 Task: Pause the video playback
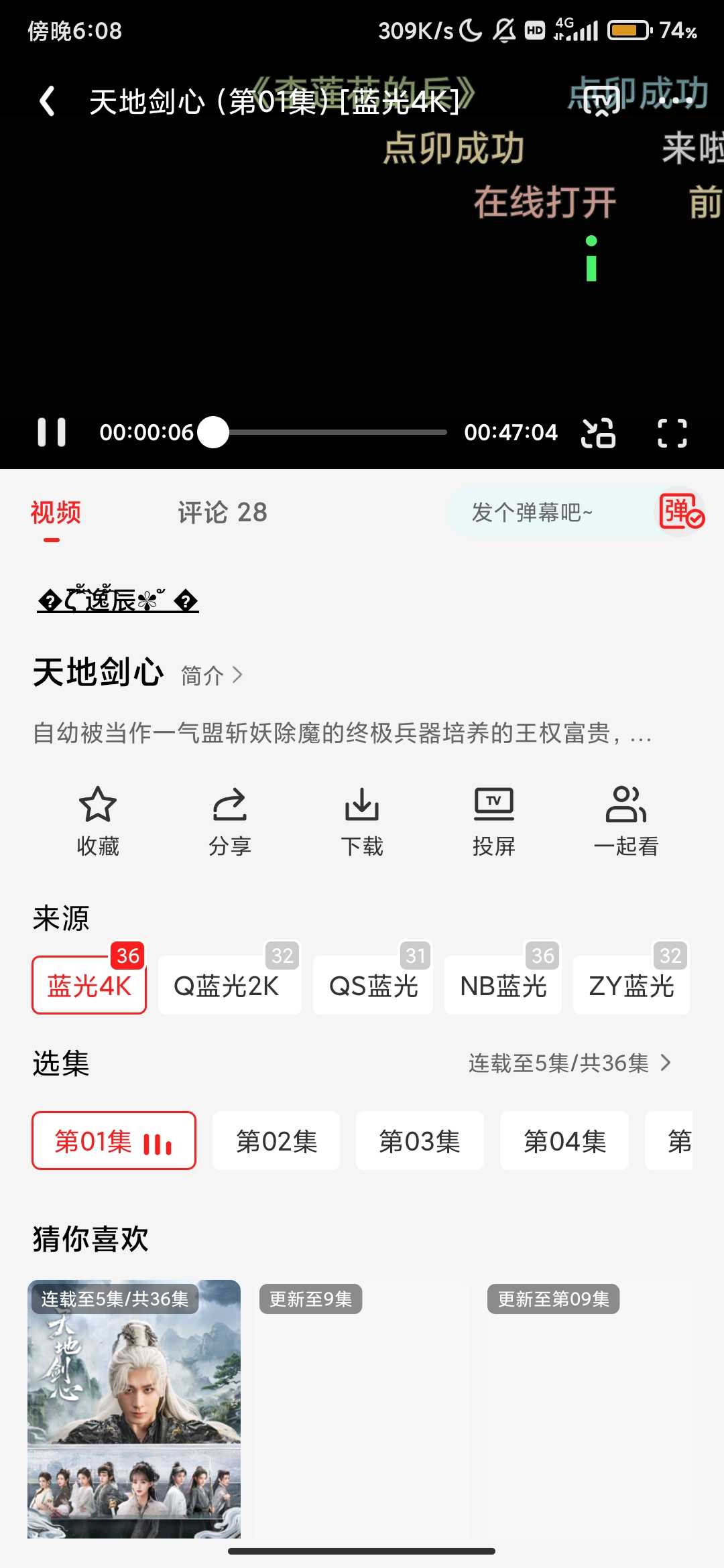coord(54,432)
